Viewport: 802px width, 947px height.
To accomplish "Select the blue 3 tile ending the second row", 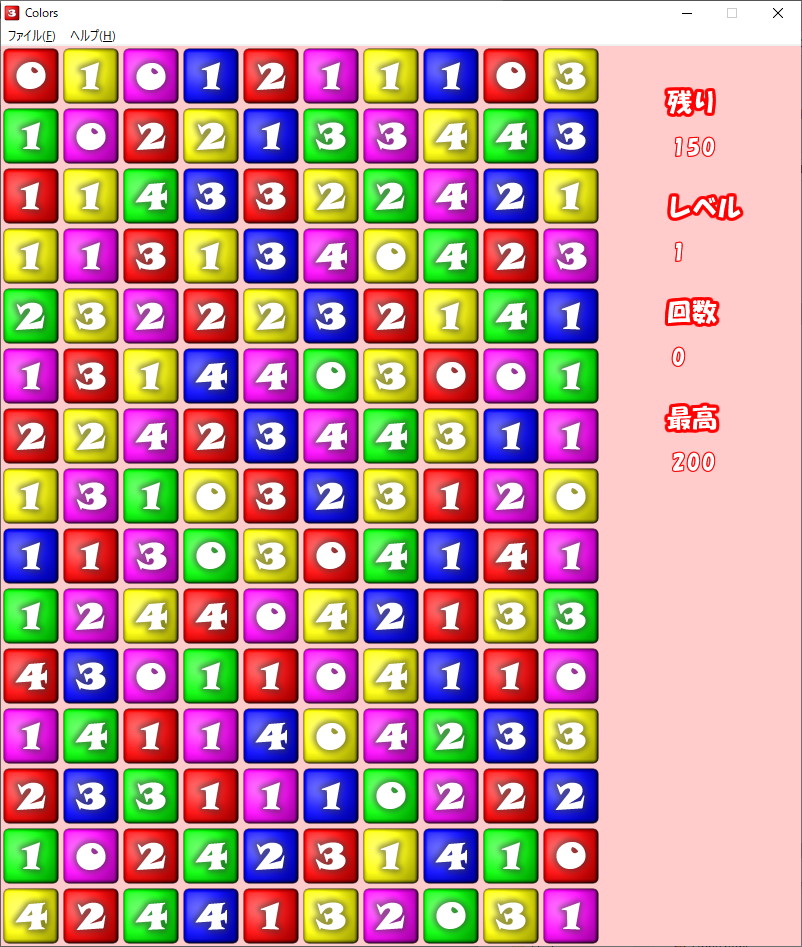I will click(570, 137).
